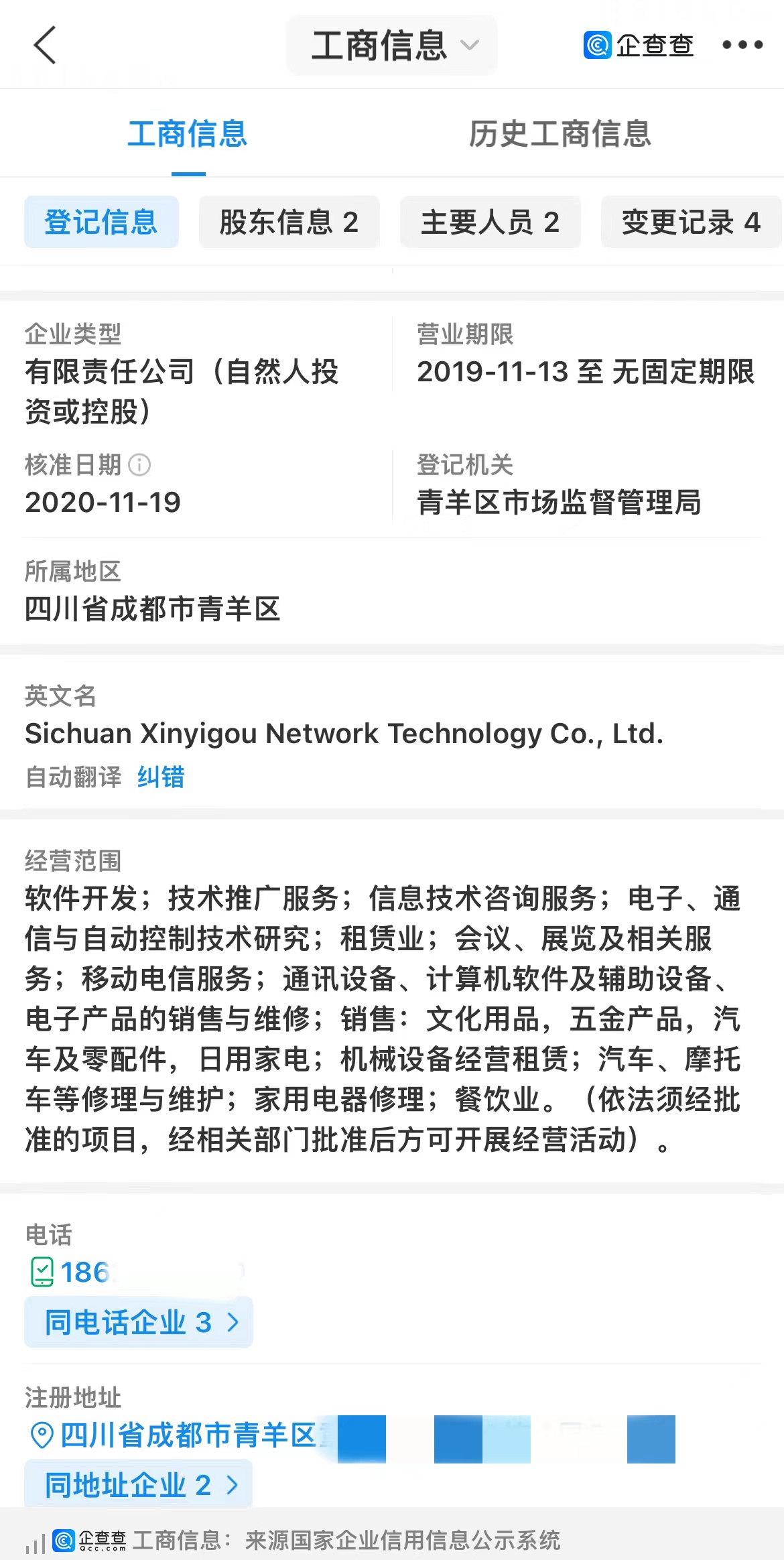Open 主要人员 2 section
The width and height of the screenshot is (784, 1560).
(491, 222)
